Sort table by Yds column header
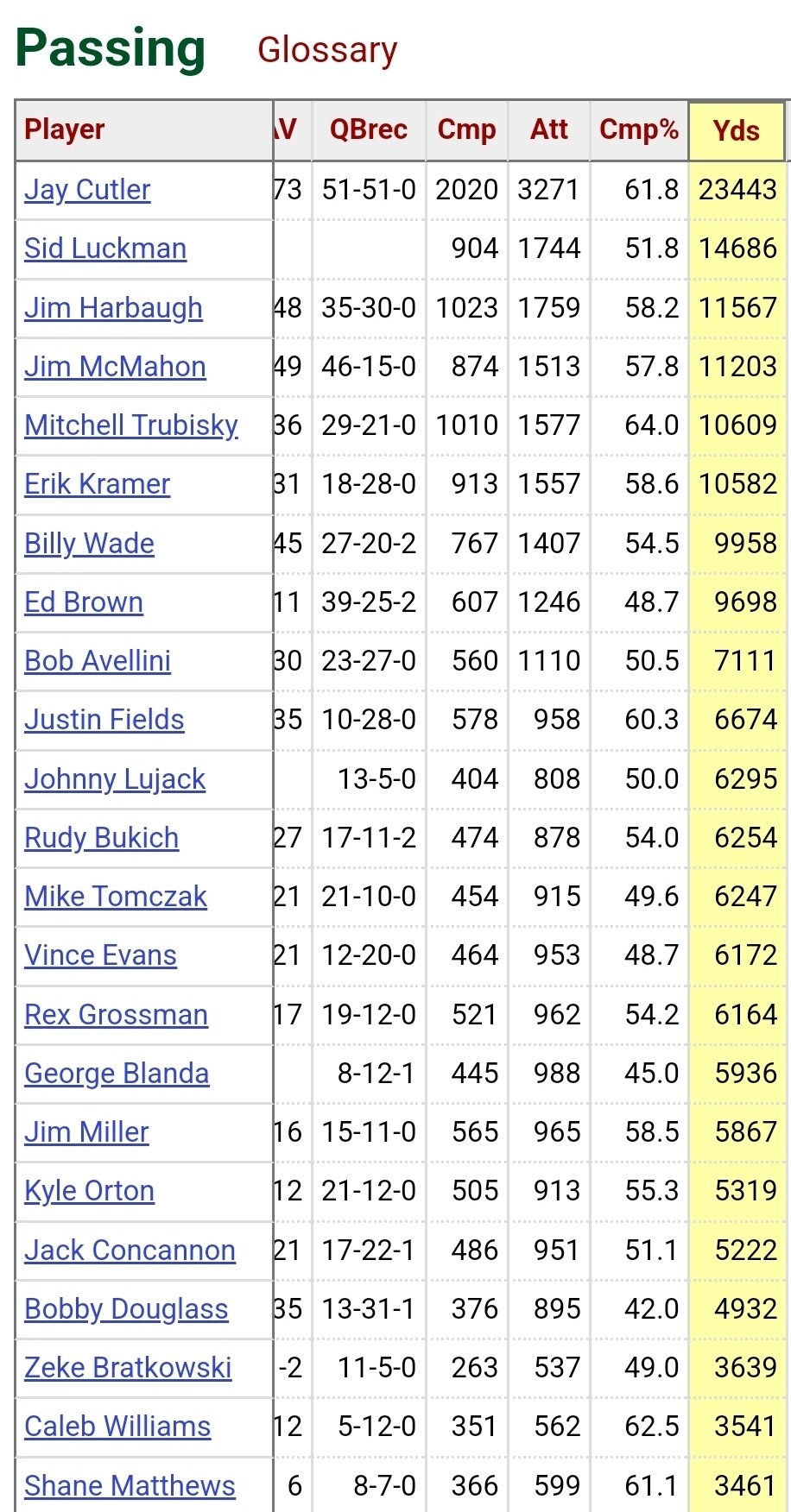This screenshot has height=1512, width=791. coord(736,130)
